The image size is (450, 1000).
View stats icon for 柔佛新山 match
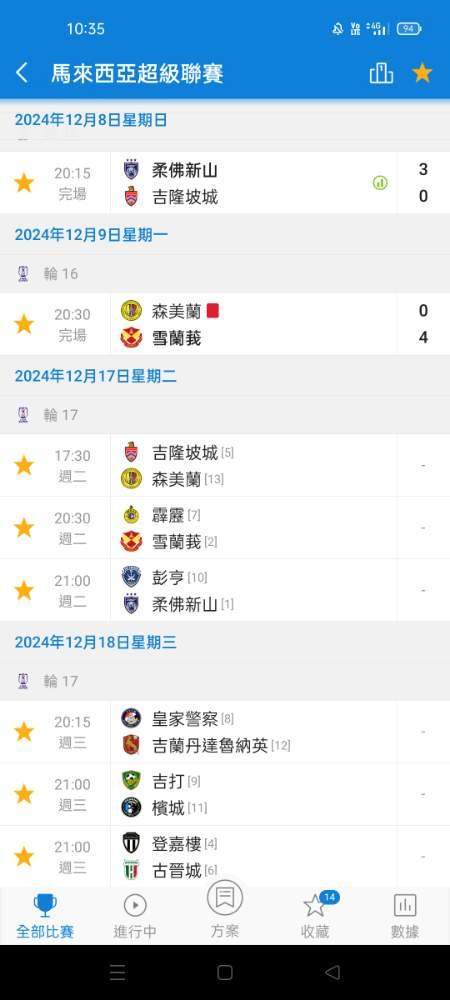tap(380, 183)
